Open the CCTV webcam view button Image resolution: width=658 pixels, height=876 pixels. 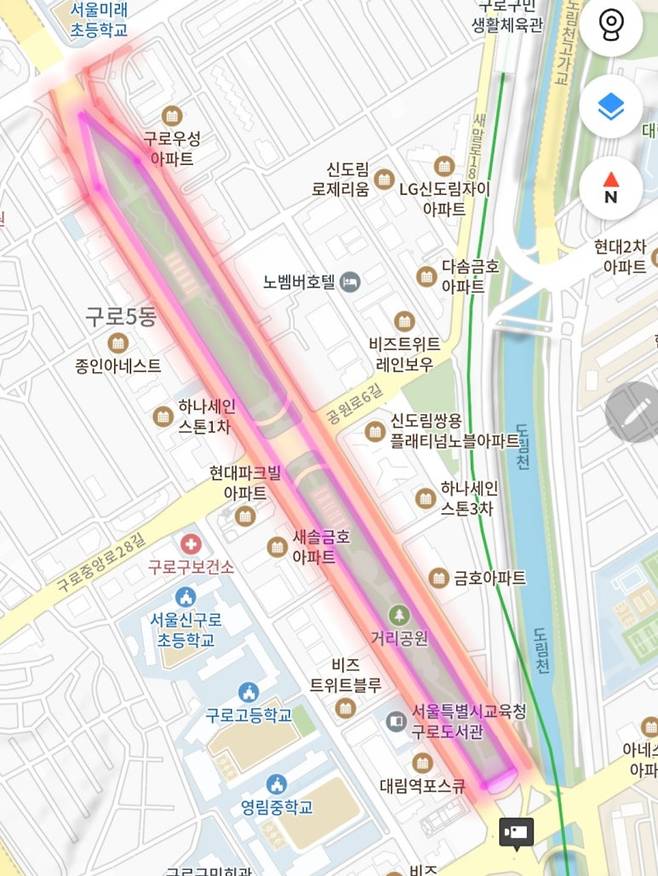(612, 27)
